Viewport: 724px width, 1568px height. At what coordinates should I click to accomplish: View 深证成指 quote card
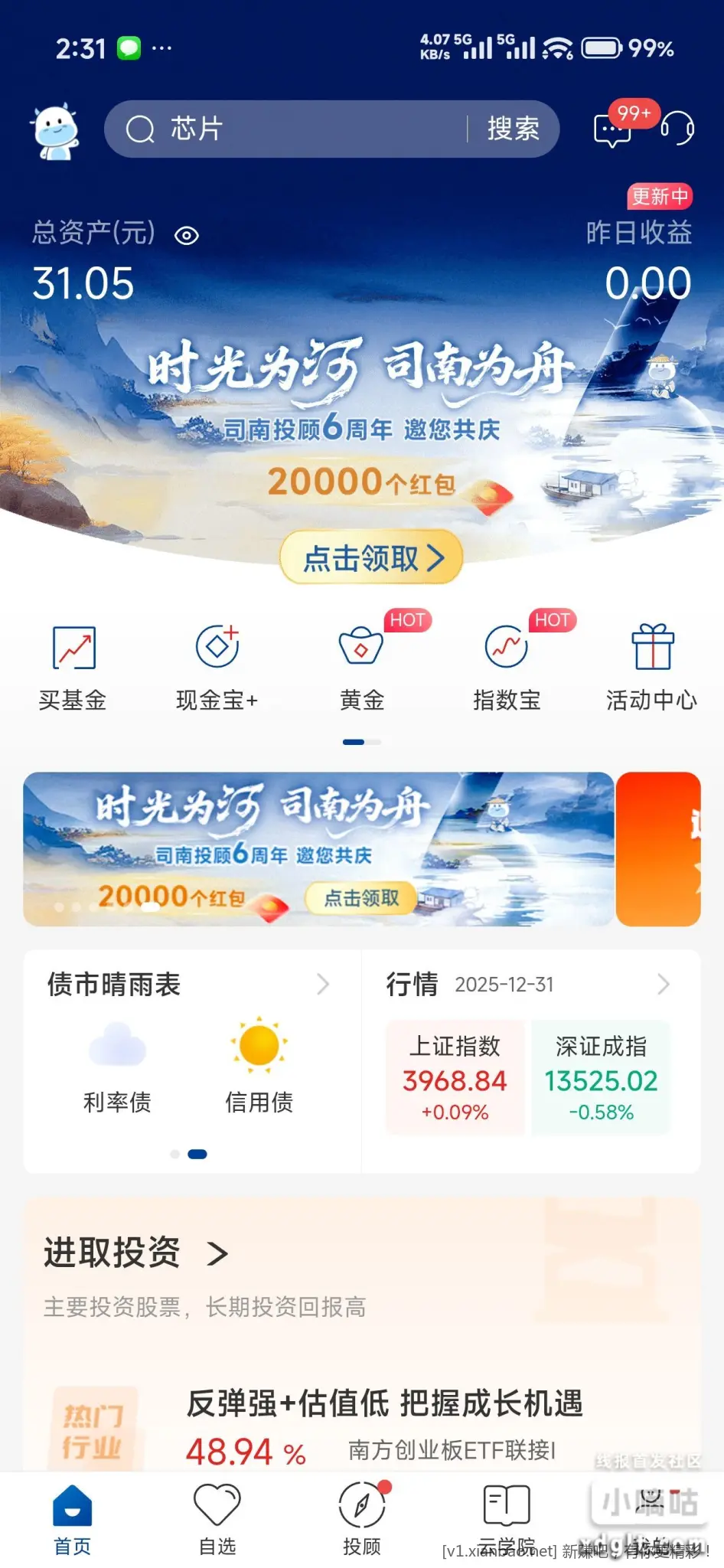601,1078
